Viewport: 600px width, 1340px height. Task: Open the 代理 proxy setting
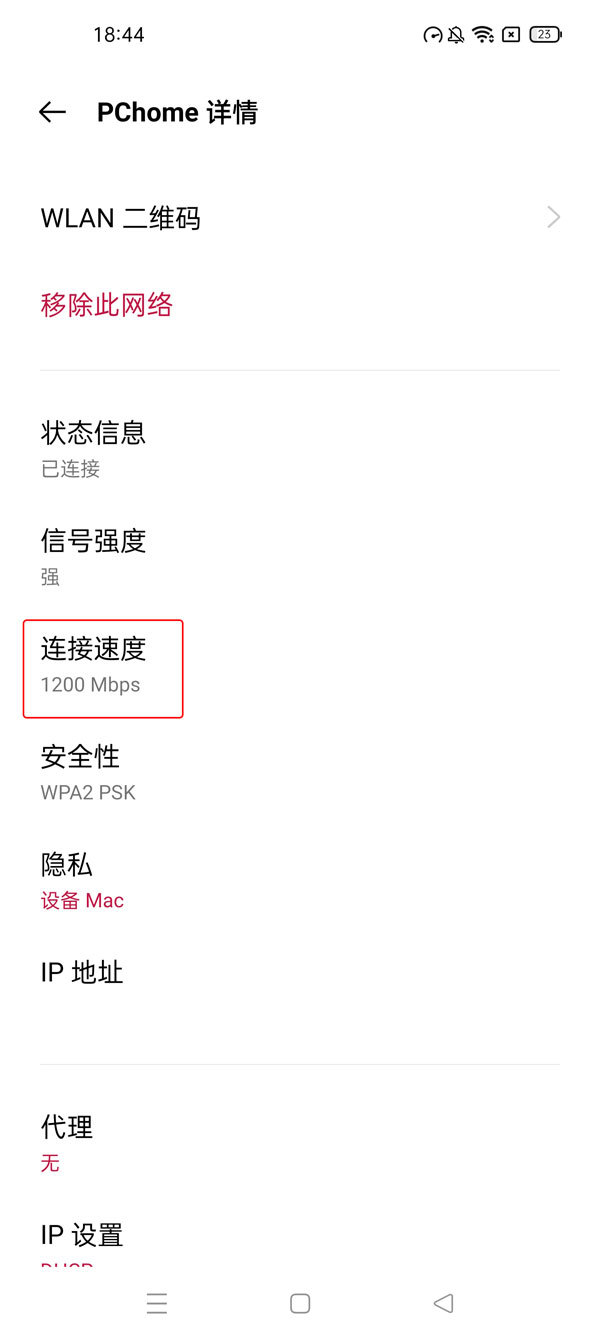pos(300,1143)
